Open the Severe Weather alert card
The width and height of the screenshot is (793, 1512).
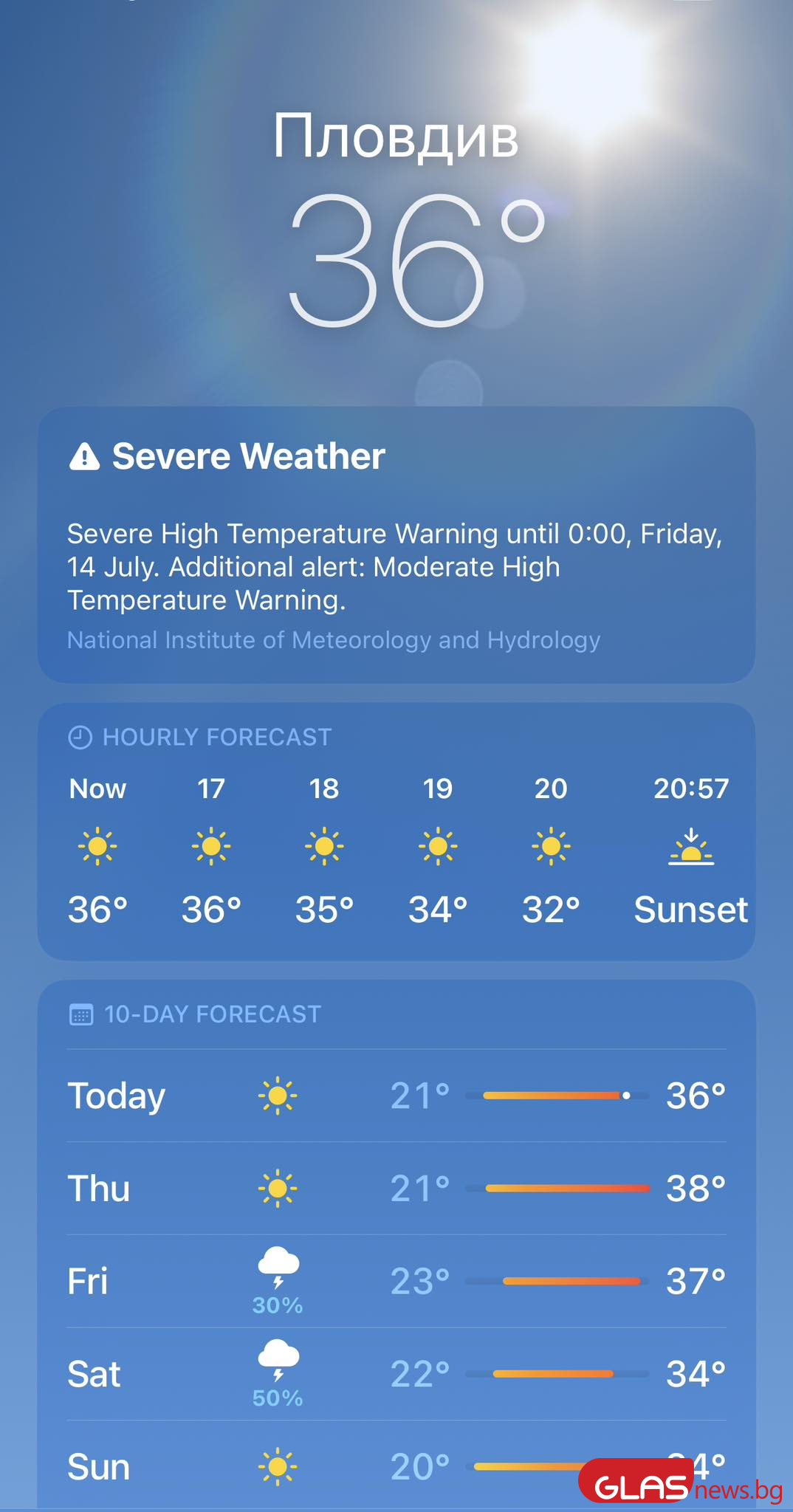(x=396, y=544)
